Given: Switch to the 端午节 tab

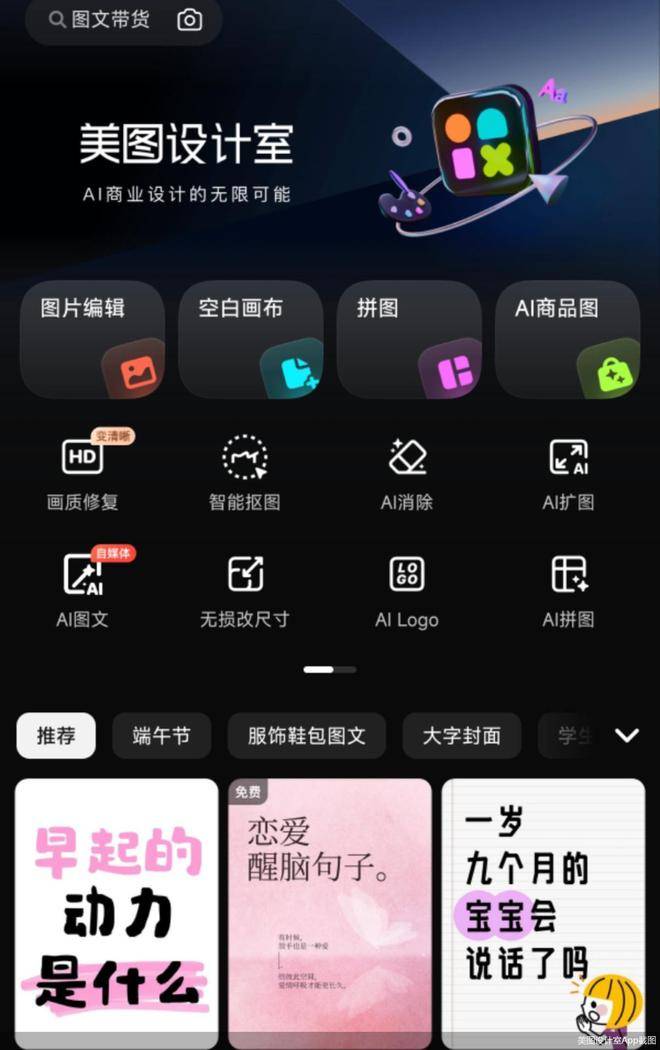Looking at the screenshot, I should (x=161, y=736).
